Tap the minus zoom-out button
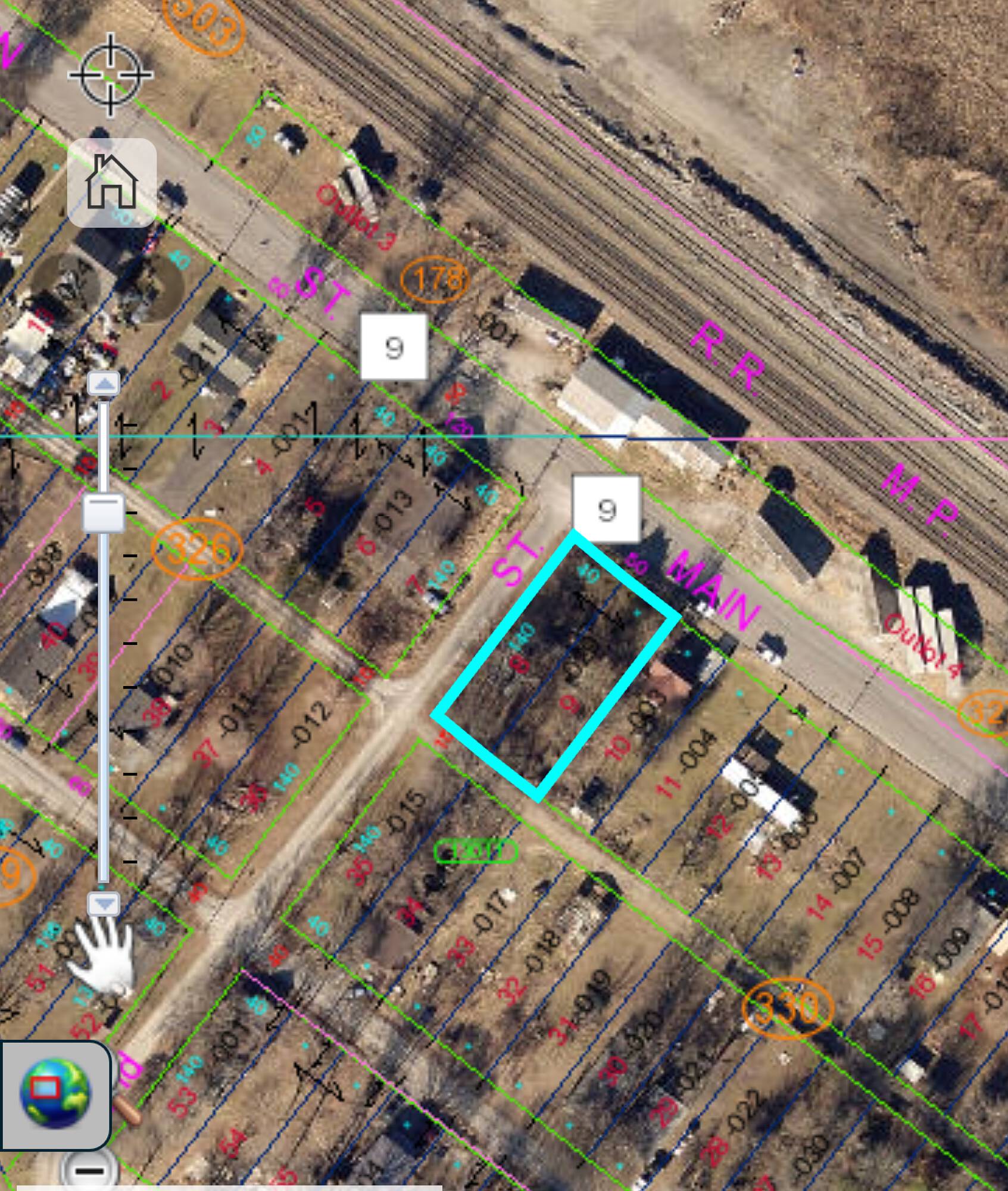The image size is (1008, 1191). 90,1170
